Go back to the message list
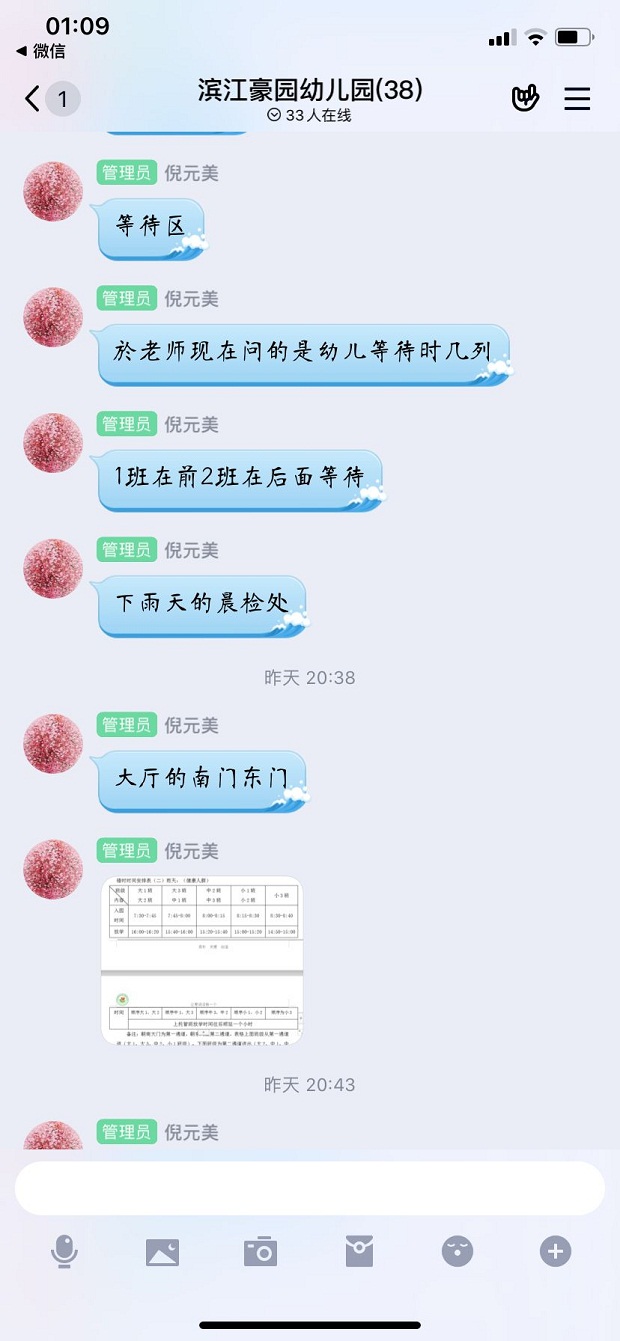The height and width of the screenshot is (1341, 620). tap(33, 98)
